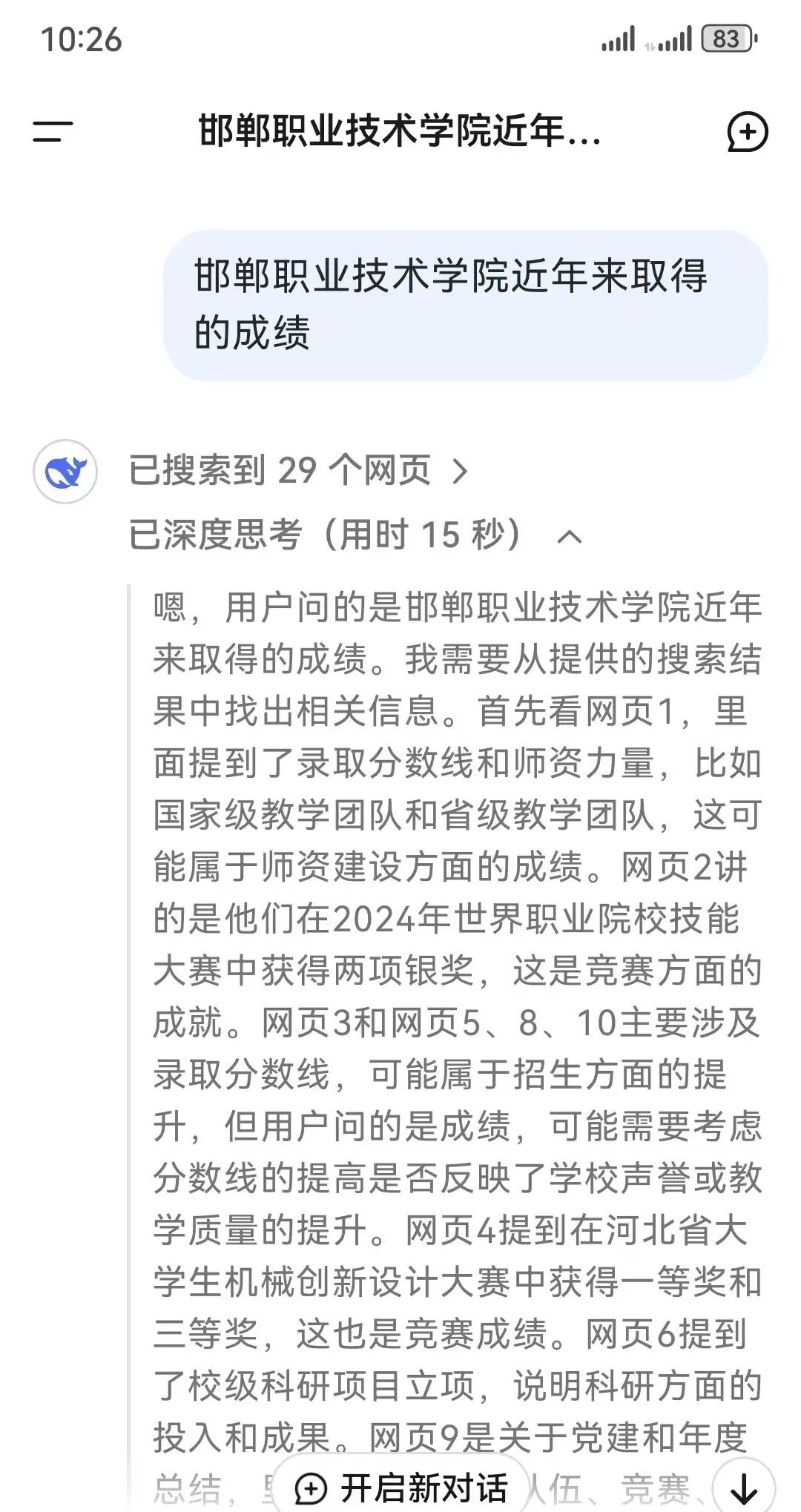Image resolution: width=801 pixels, height=1512 pixels.
Task: View the 29 searched web pages
Action: (x=298, y=470)
